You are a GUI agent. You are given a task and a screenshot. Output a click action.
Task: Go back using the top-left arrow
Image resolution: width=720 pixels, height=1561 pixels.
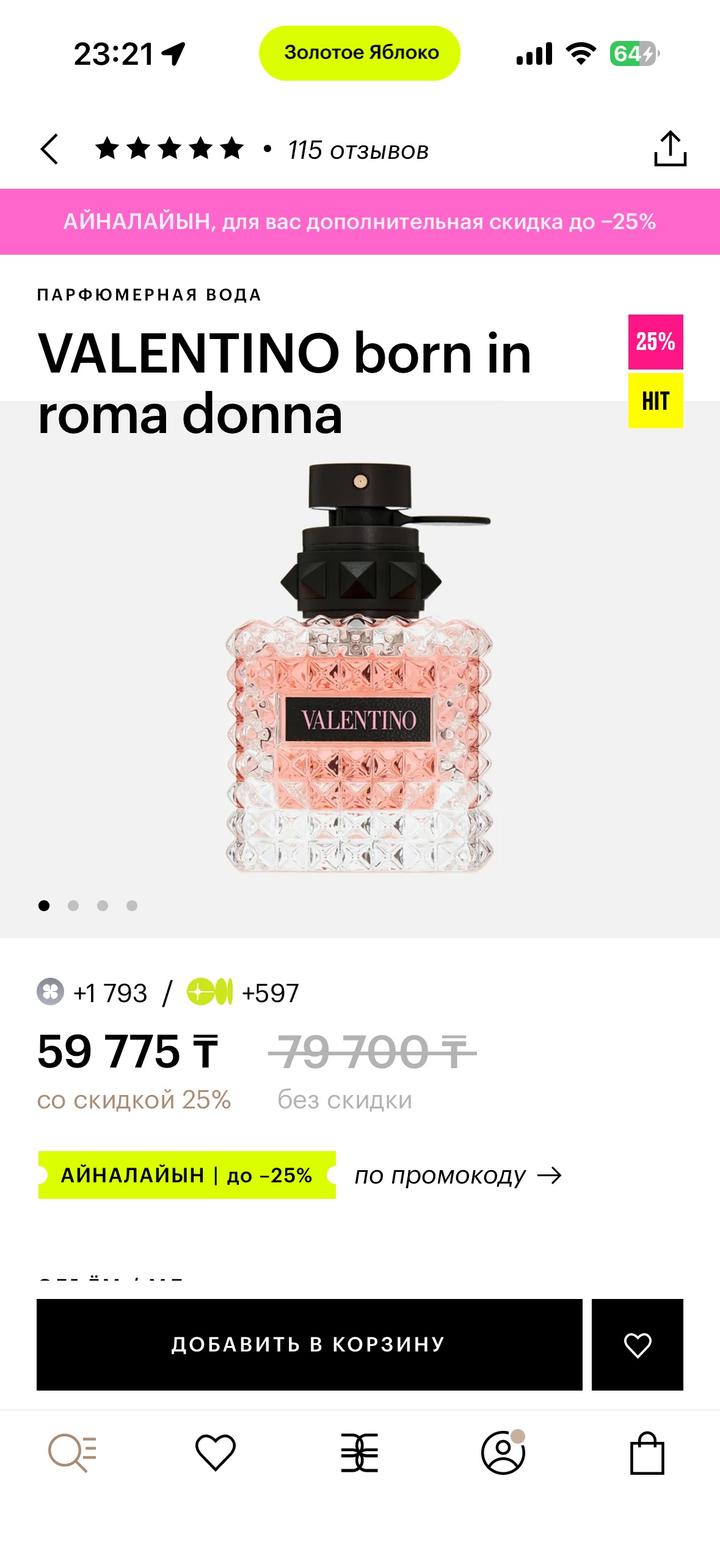[x=49, y=150]
